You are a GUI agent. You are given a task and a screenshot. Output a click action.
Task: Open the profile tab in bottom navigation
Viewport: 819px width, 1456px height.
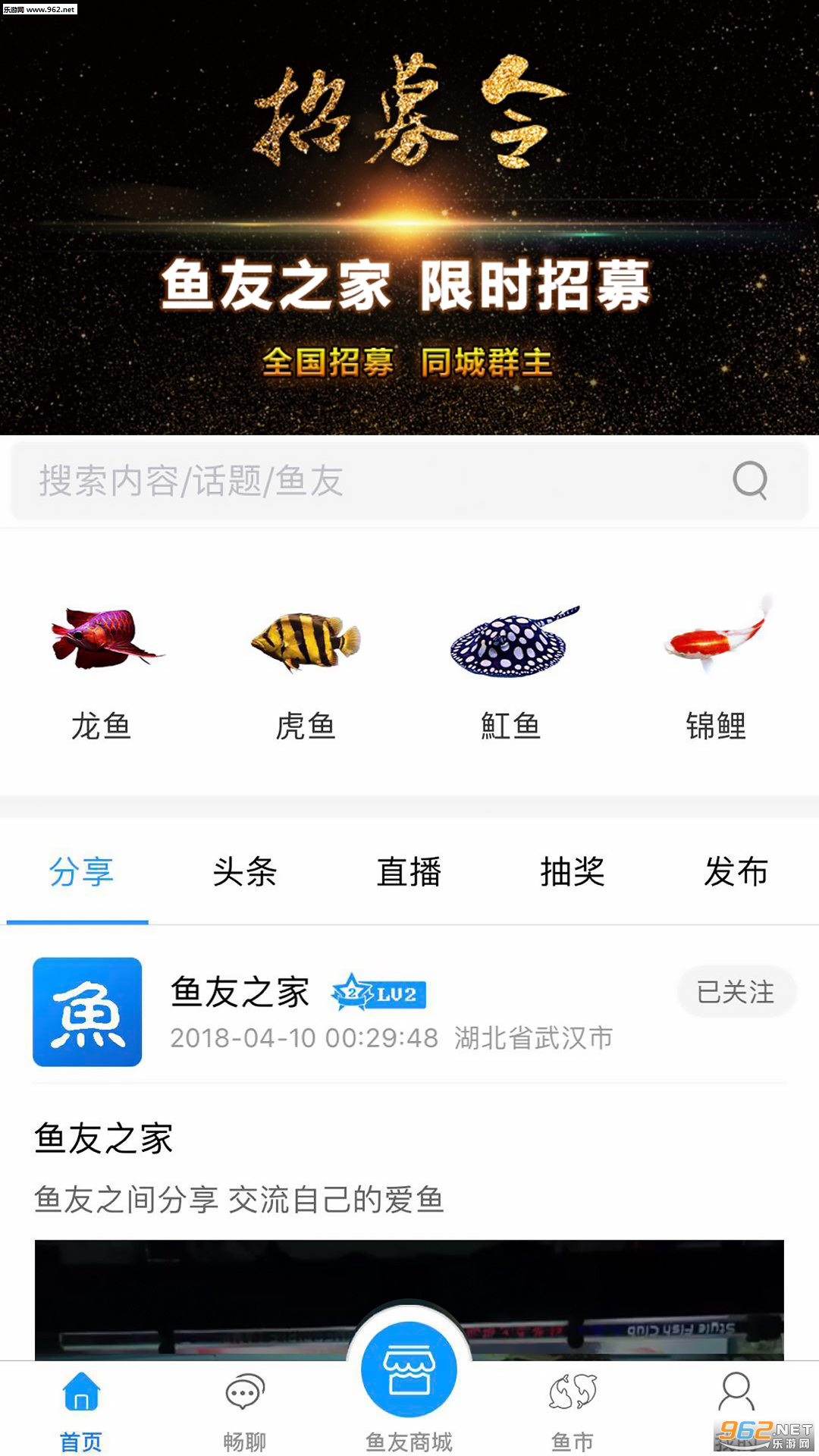coord(736,1399)
